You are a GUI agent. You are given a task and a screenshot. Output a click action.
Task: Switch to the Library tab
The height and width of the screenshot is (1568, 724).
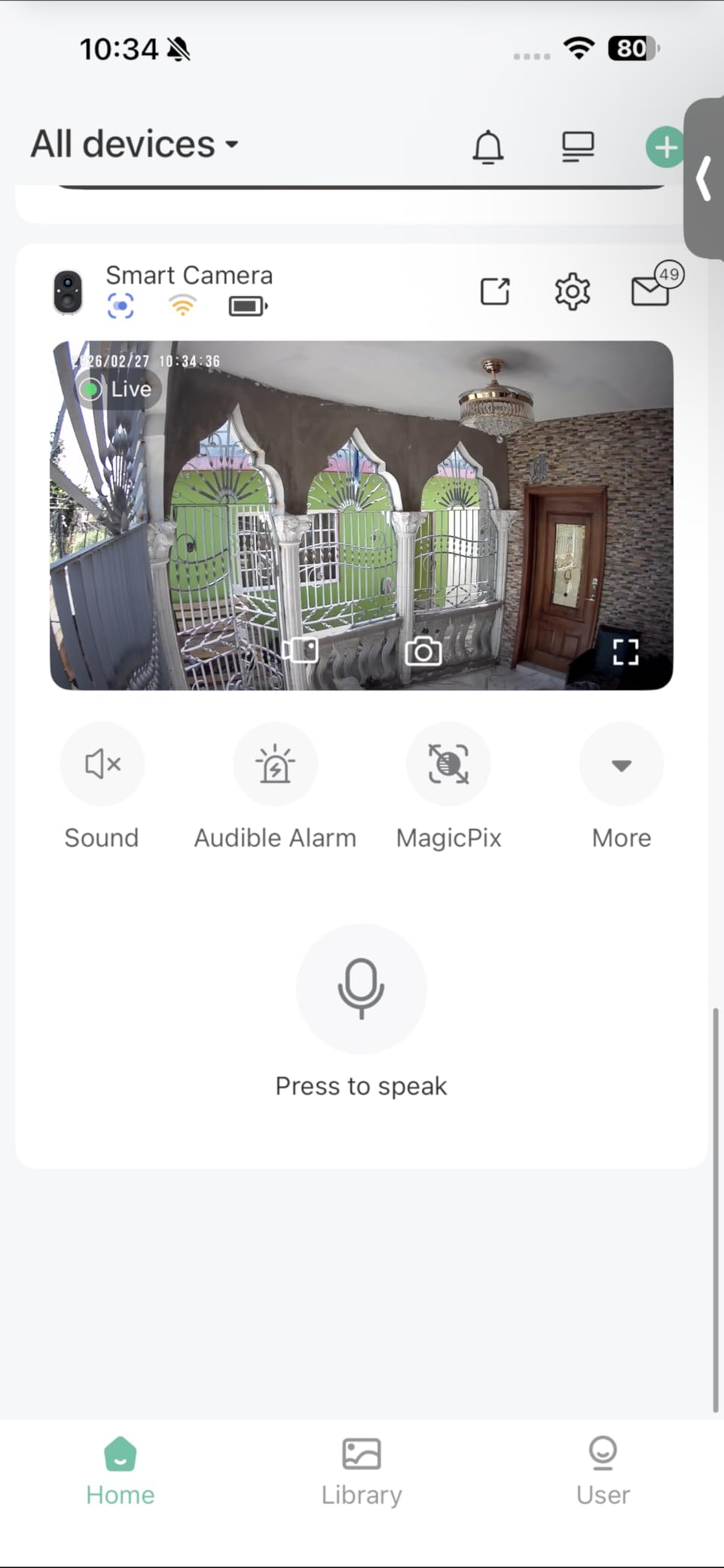362,1471
